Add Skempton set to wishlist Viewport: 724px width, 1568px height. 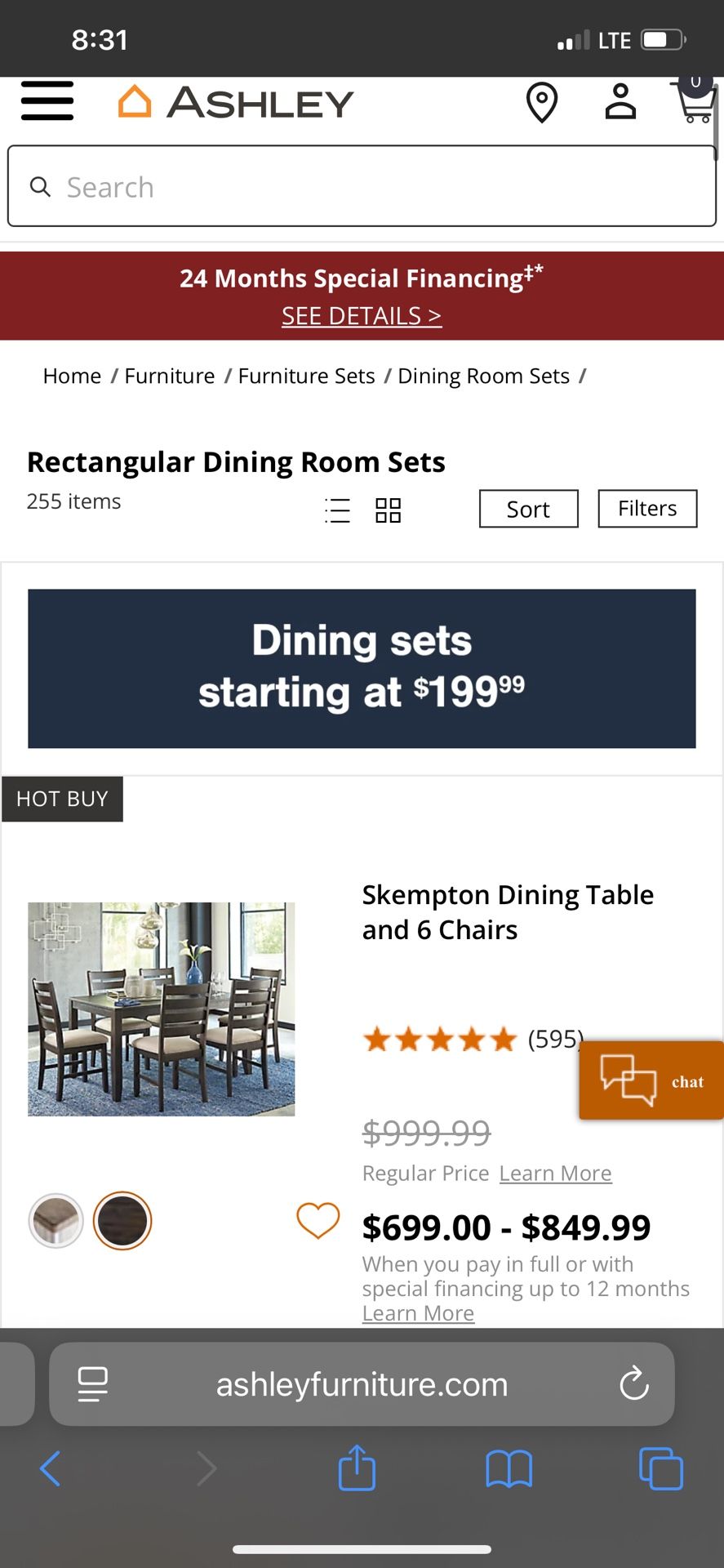[318, 1221]
